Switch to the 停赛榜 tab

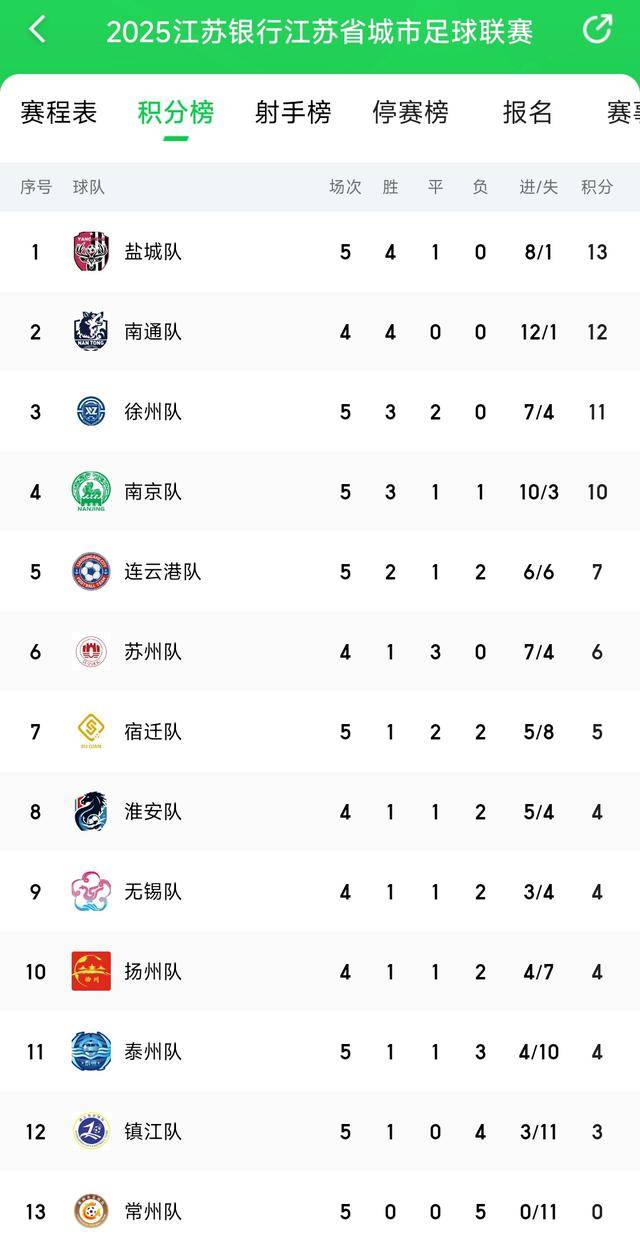[x=410, y=112]
